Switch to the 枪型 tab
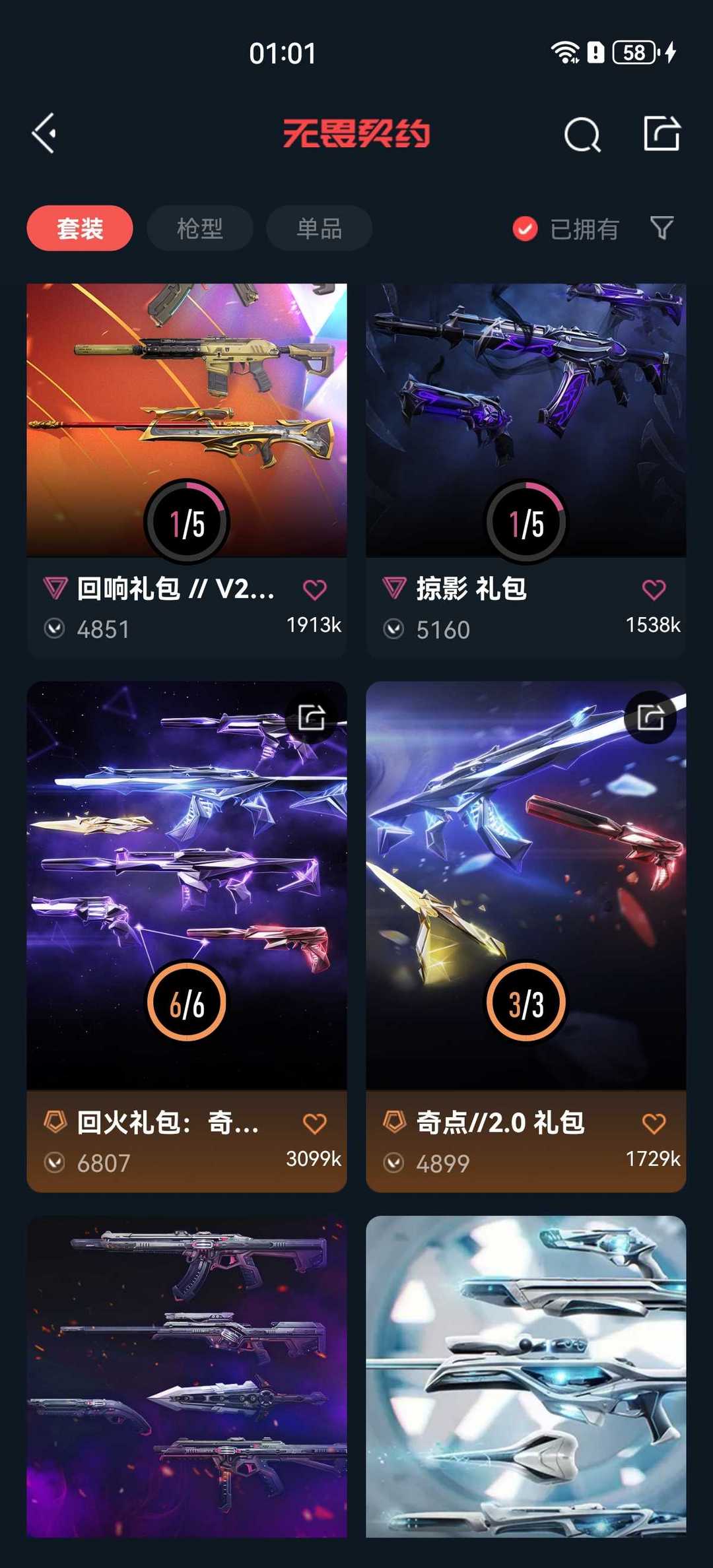The height and width of the screenshot is (1568, 713). (x=199, y=228)
